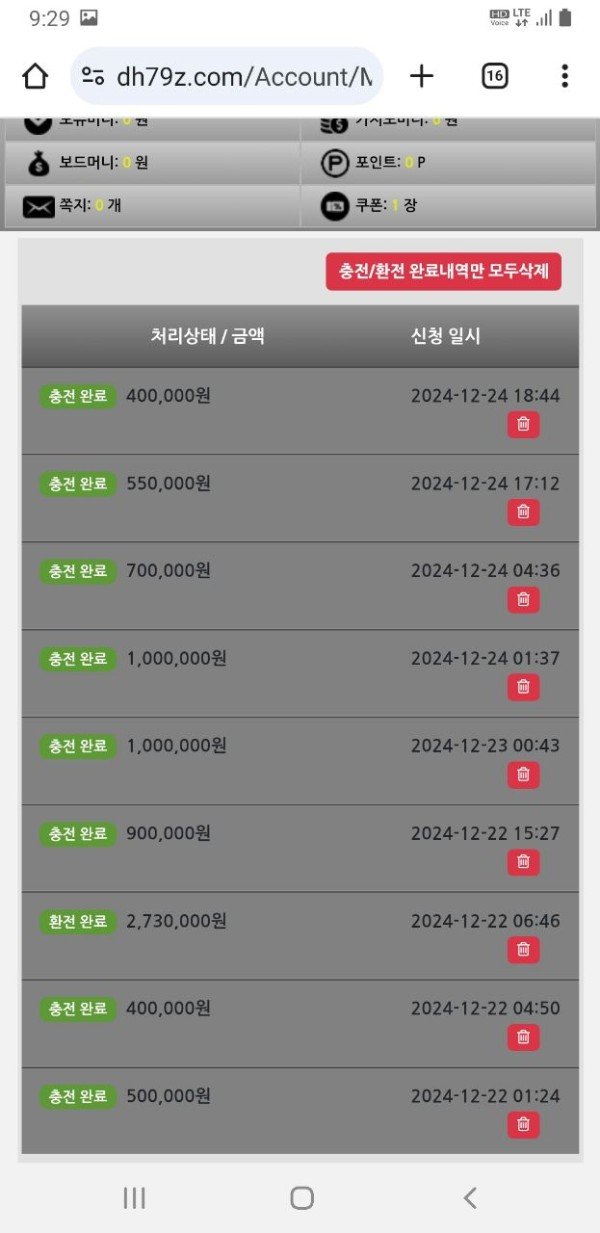Remove the 2024-12-23 00:43 record
Image resolution: width=600 pixels, height=1233 pixels.
click(x=523, y=775)
